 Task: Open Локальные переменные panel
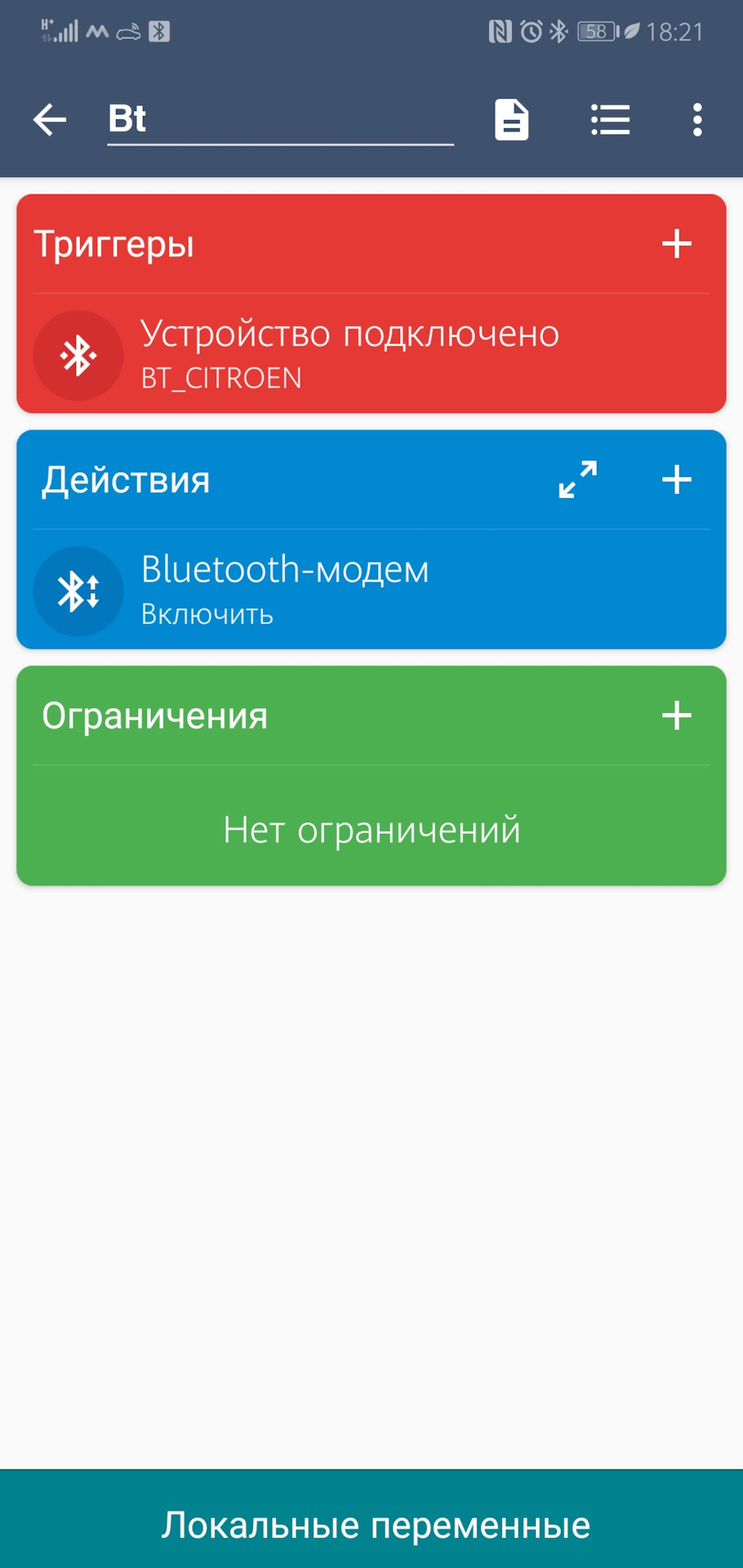coord(371,1524)
